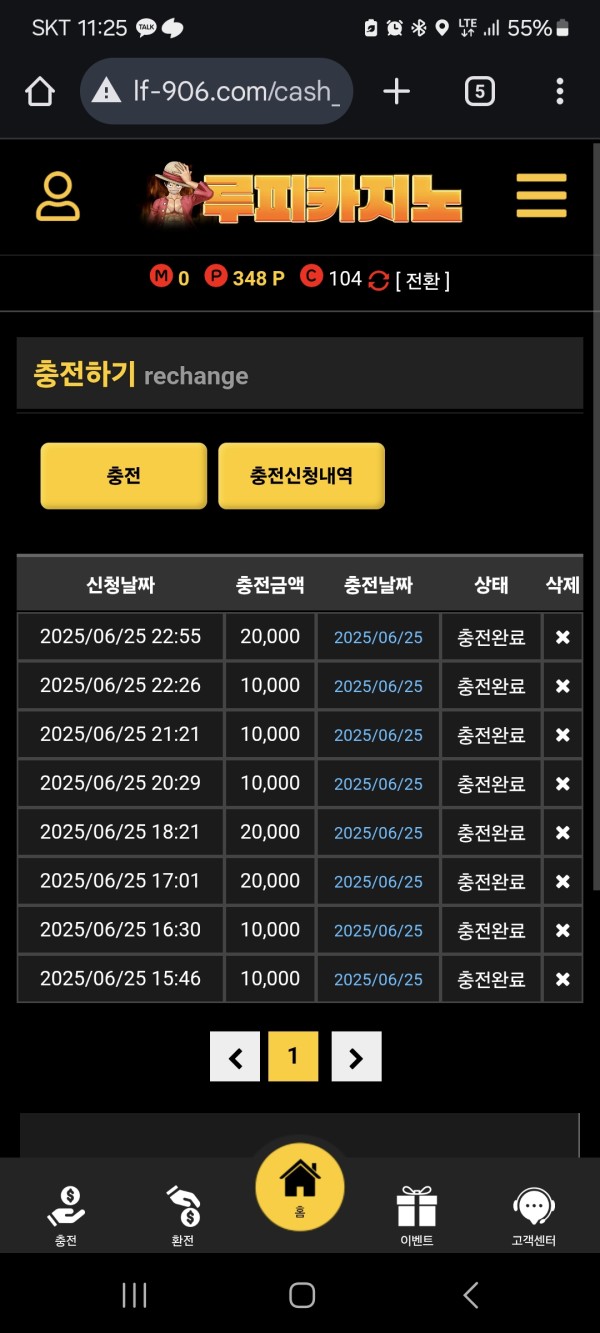The height and width of the screenshot is (1333, 600).
Task: Open a new browser tab
Action: (x=397, y=92)
